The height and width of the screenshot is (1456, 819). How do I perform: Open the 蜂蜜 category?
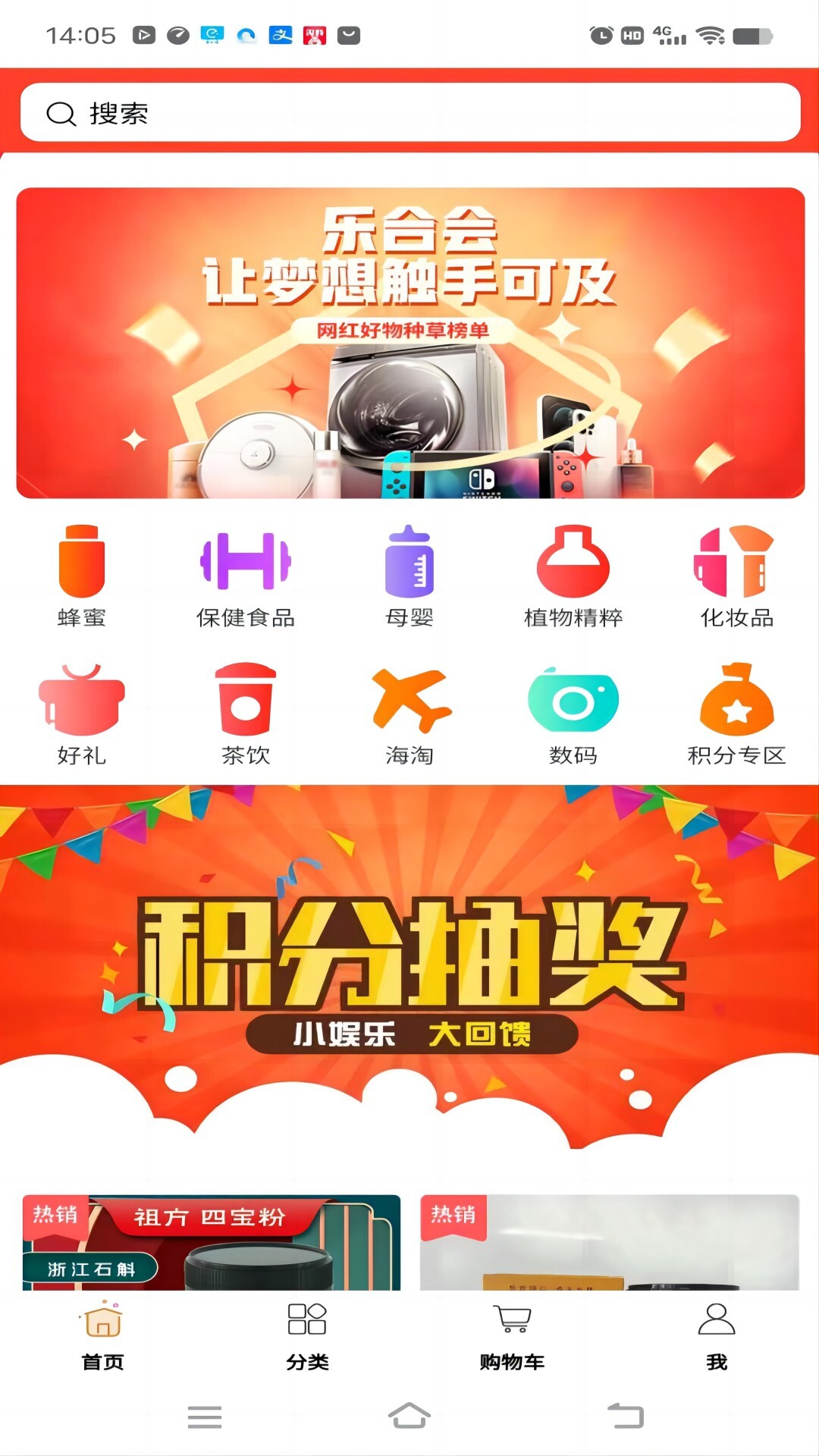point(82,576)
